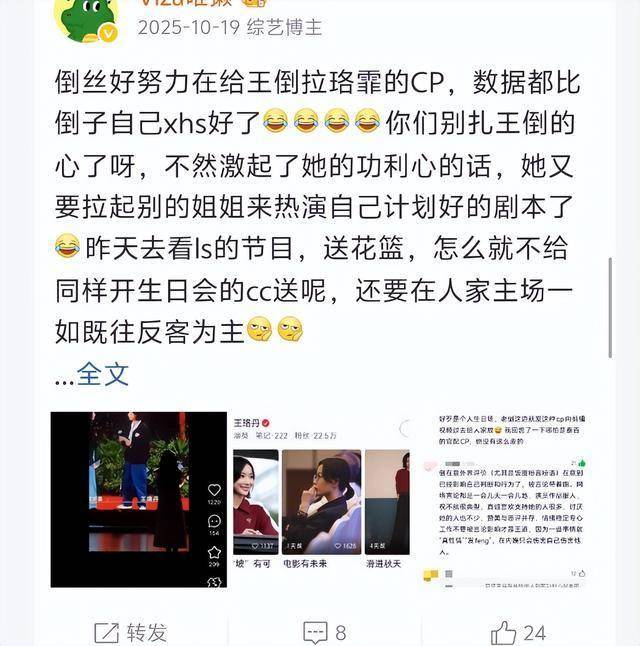Open comments showing 8 replies
This screenshot has width=640, height=646.
(325, 631)
